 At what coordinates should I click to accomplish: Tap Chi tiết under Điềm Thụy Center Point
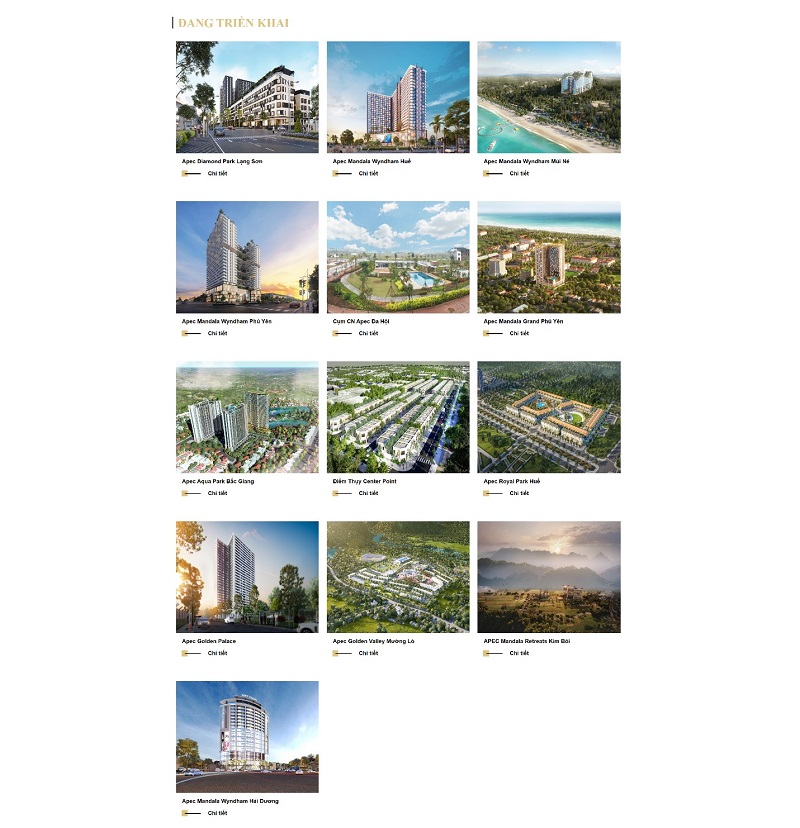[368, 493]
